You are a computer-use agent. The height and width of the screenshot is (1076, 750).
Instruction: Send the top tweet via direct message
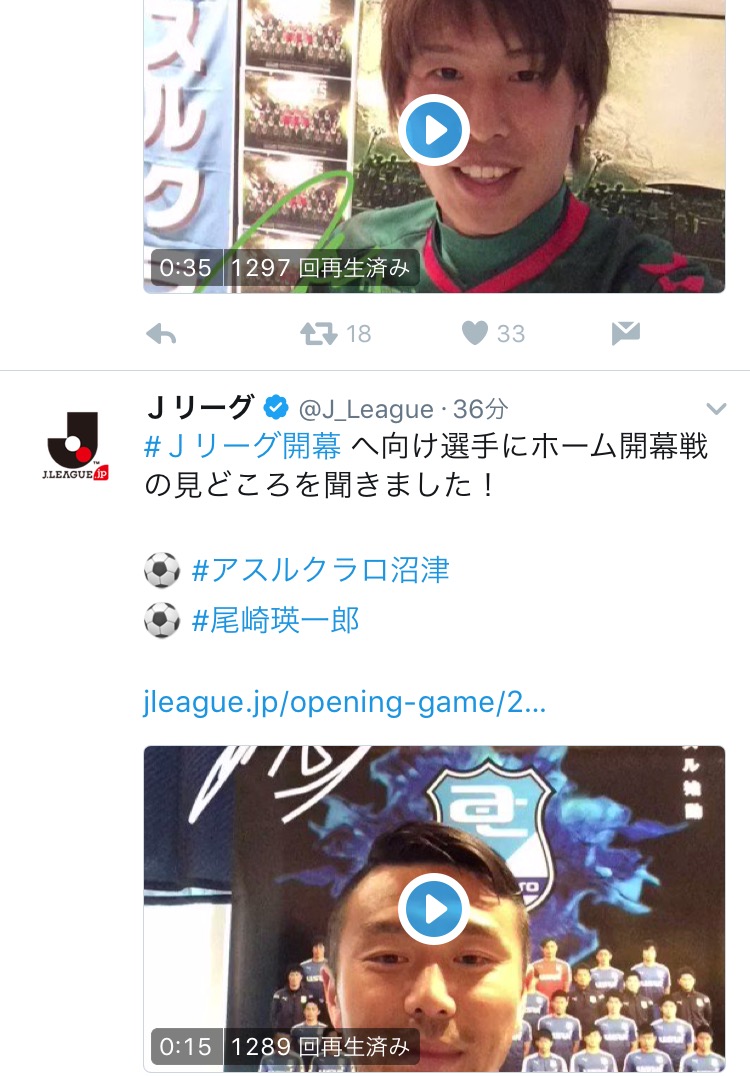[x=625, y=334]
